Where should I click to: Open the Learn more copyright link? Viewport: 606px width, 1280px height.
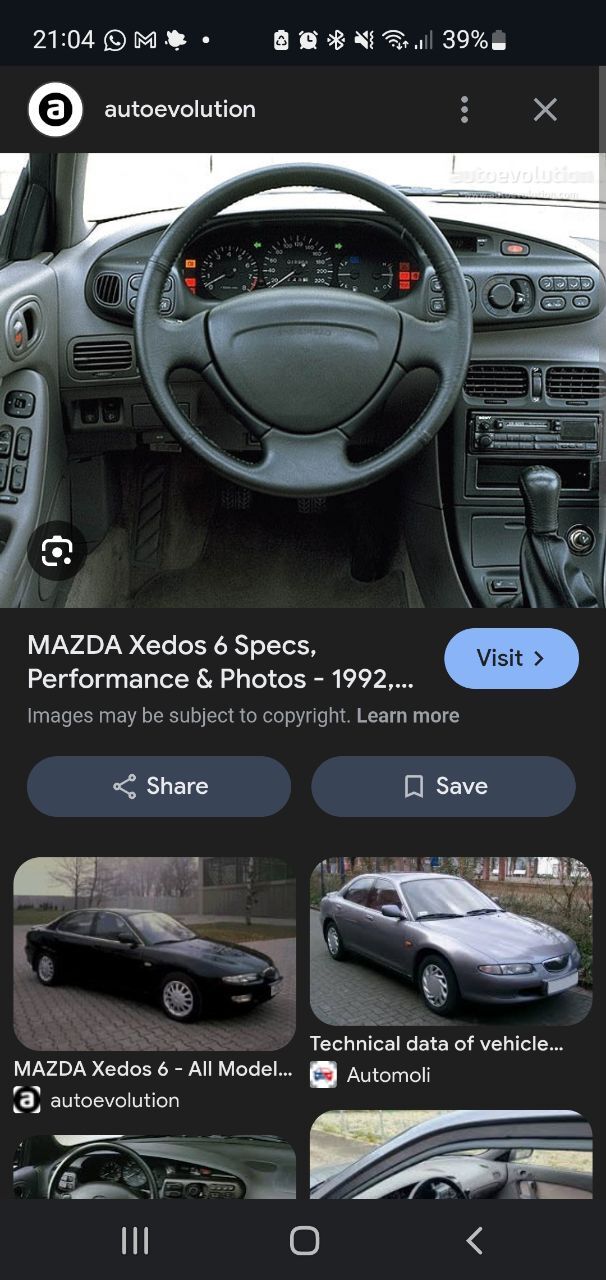(x=408, y=716)
